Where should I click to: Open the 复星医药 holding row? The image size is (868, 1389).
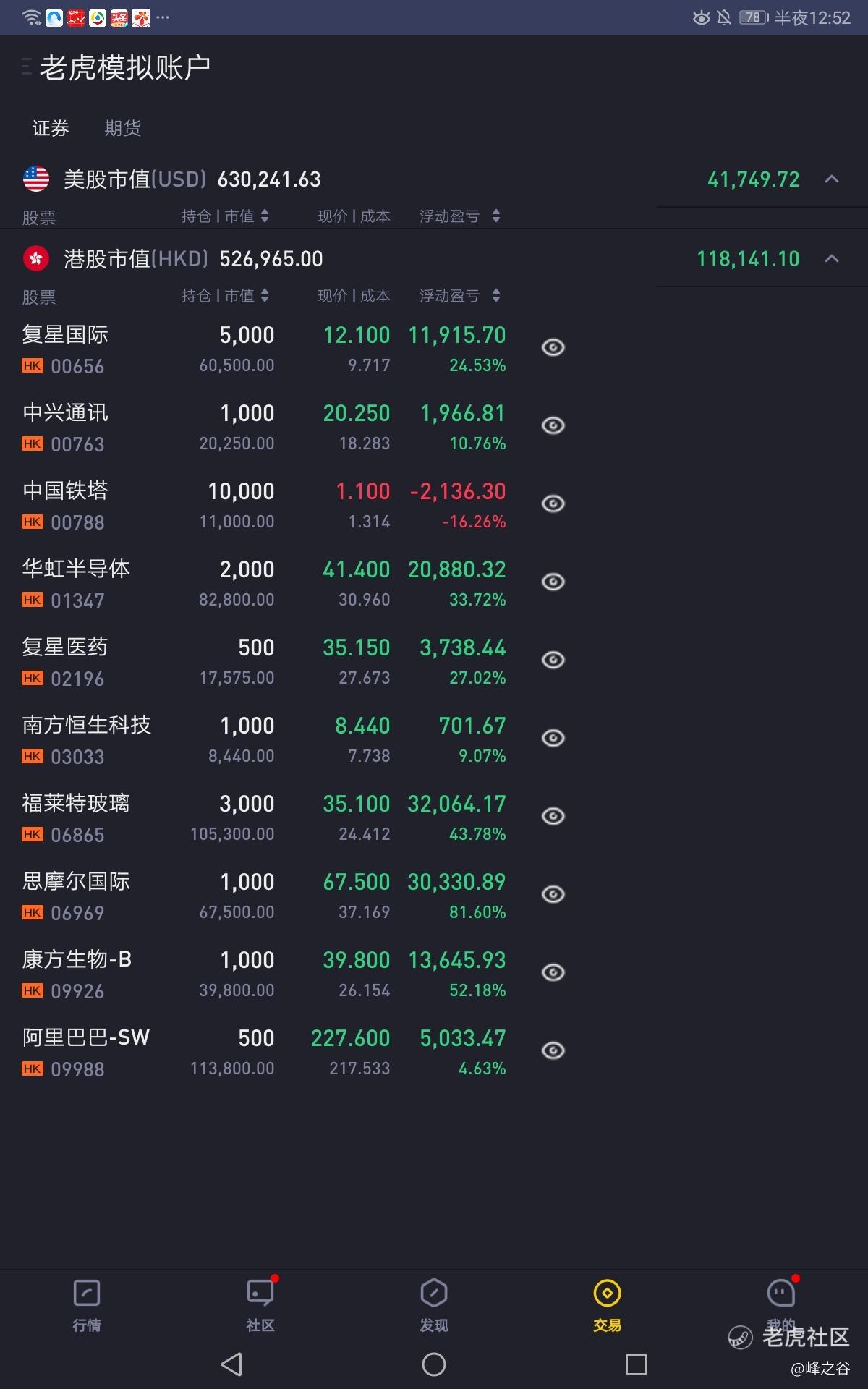click(264, 661)
